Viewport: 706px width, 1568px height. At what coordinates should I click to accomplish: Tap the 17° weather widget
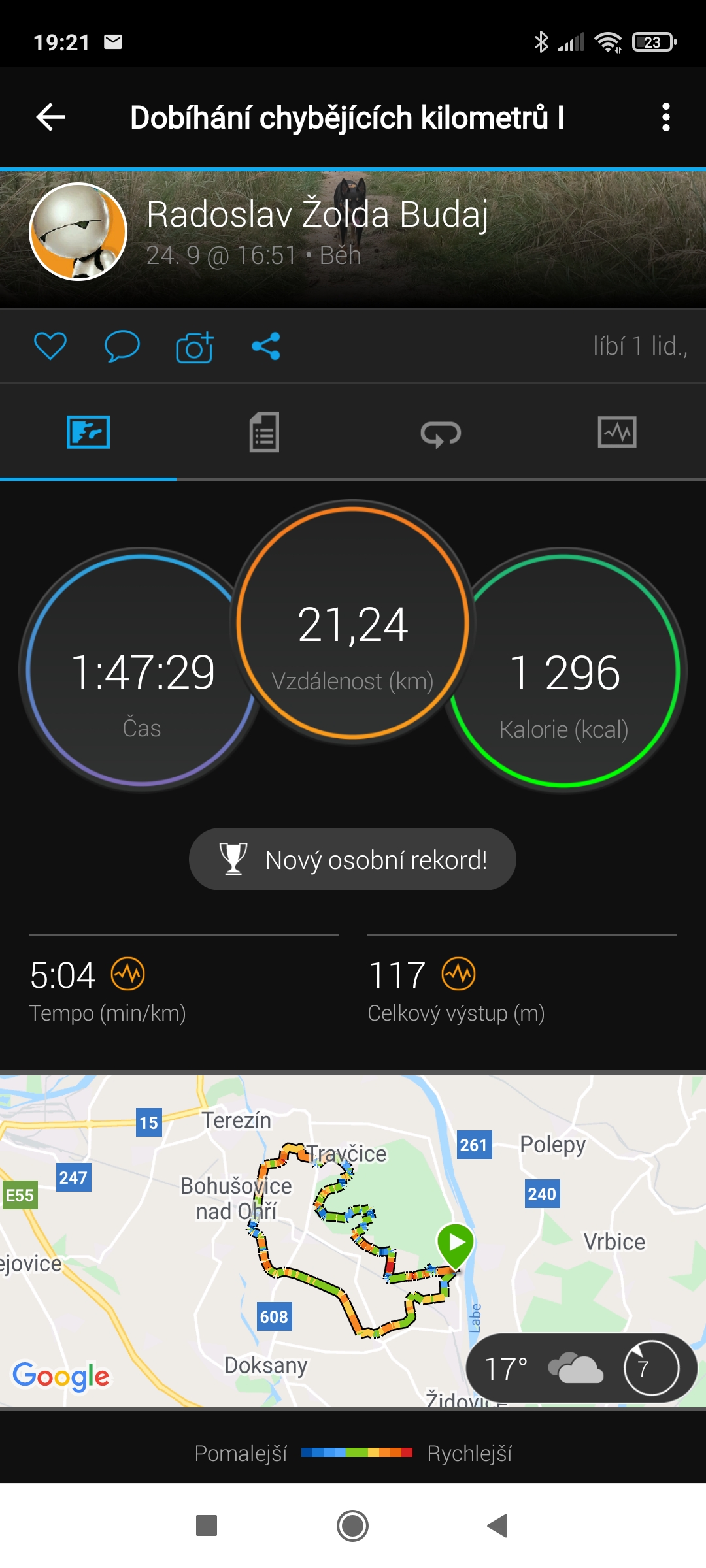[582, 1368]
